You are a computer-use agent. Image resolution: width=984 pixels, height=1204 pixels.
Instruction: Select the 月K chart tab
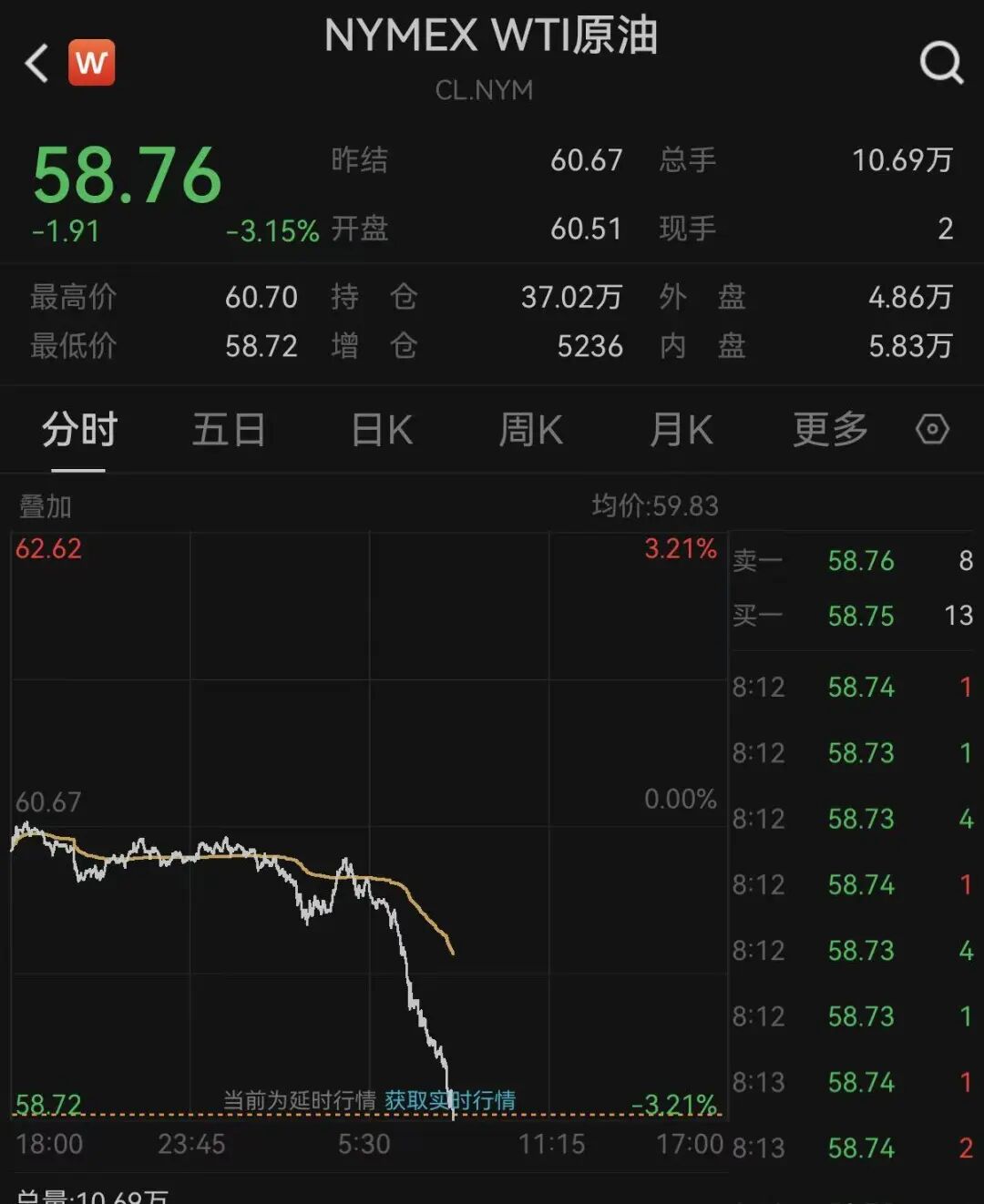click(x=681, y=429)
